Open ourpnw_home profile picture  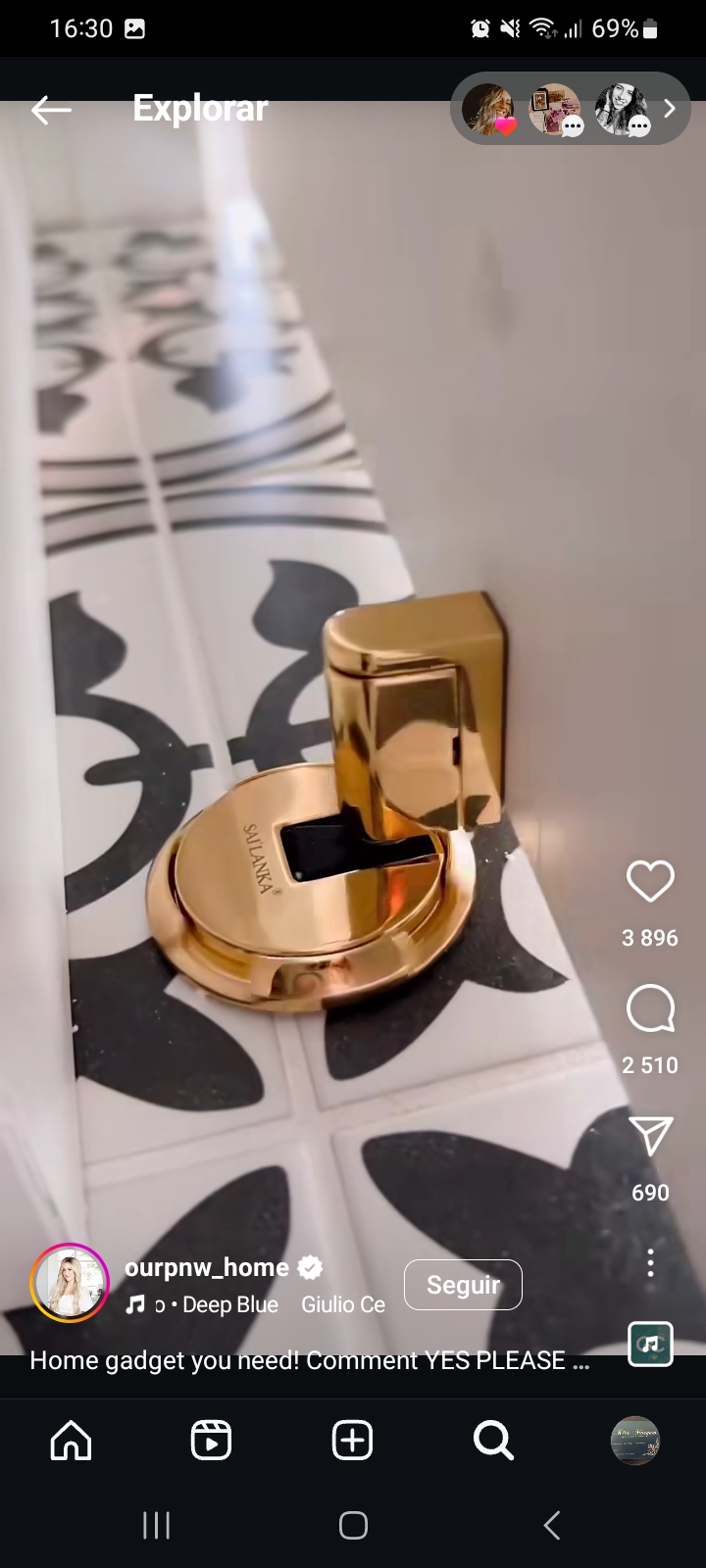[x=70, y=1283]
